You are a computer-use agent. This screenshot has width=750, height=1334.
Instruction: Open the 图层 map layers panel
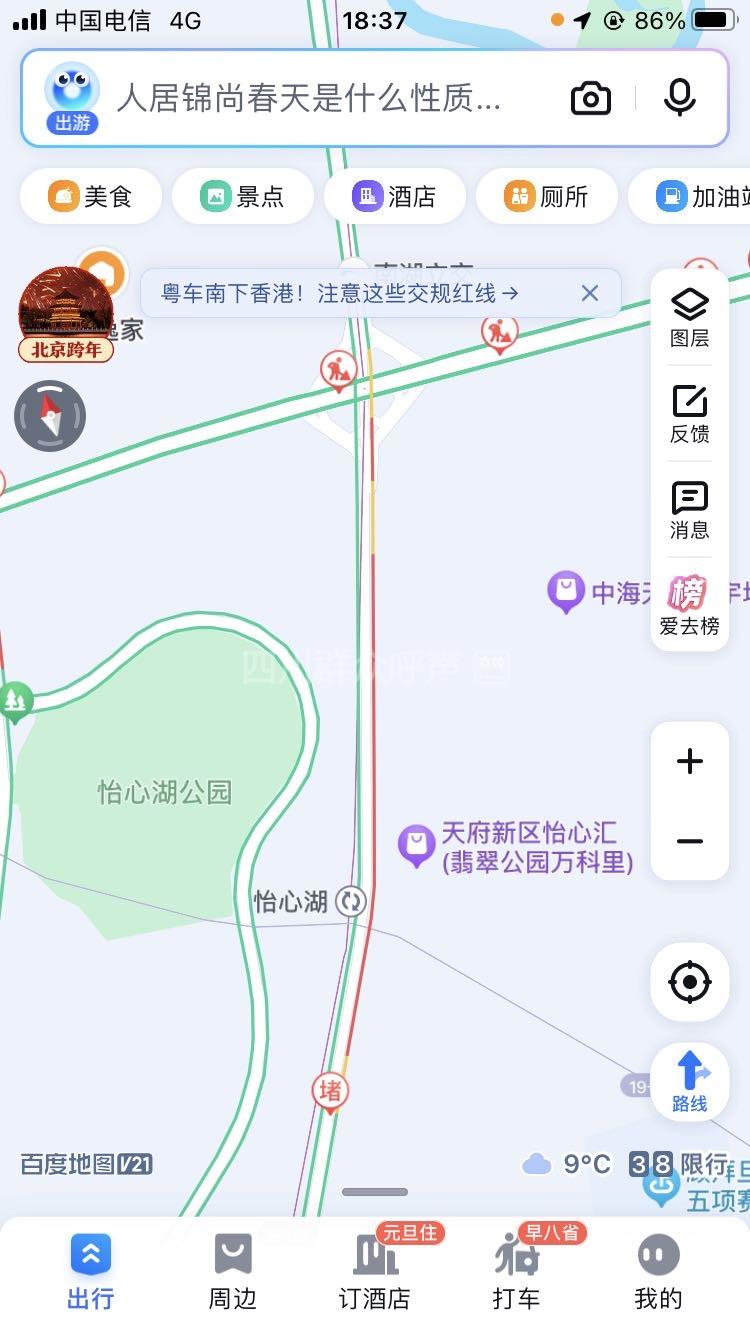click(690, 318)
